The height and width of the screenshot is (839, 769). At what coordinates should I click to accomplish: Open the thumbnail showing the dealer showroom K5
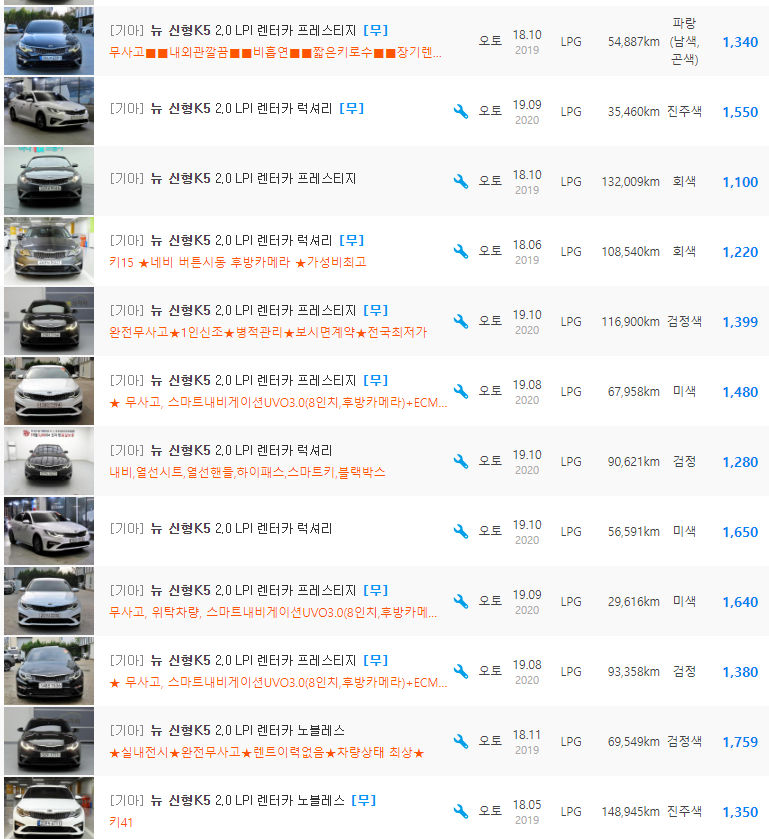pyautogui.click(x=49, y=461)
